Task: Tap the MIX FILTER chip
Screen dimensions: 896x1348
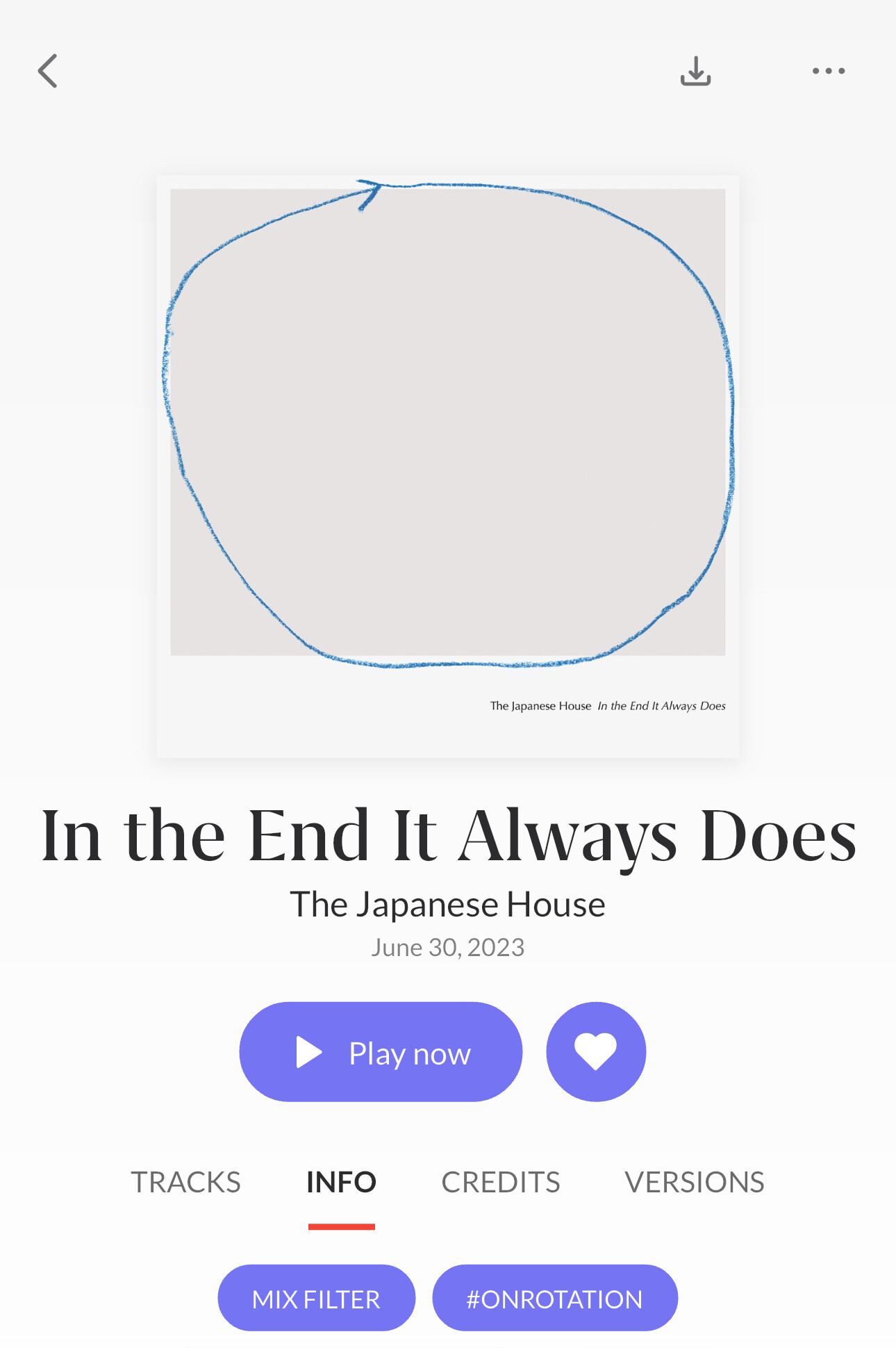Action: (x=317, y=1298)
